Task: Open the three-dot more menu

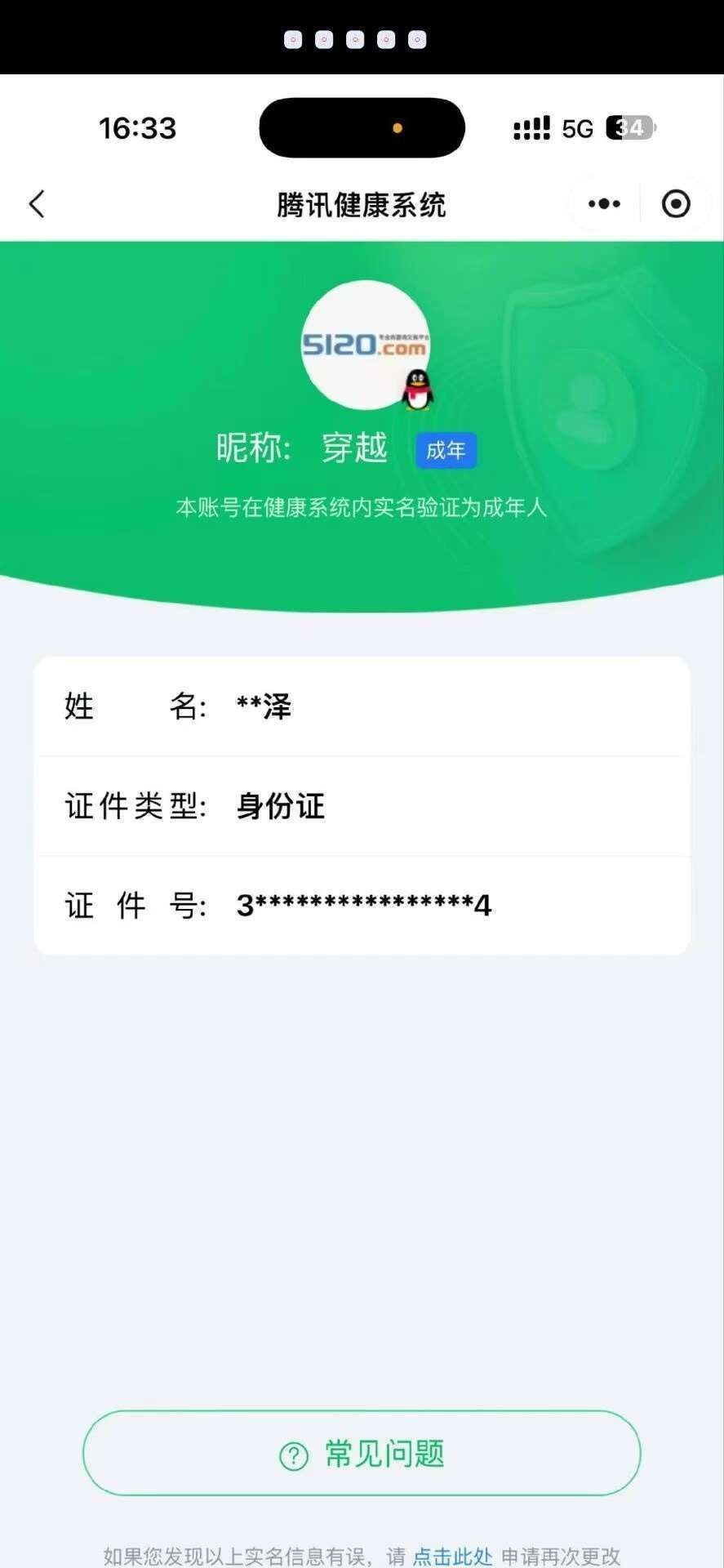Action: tap(604, 204)
